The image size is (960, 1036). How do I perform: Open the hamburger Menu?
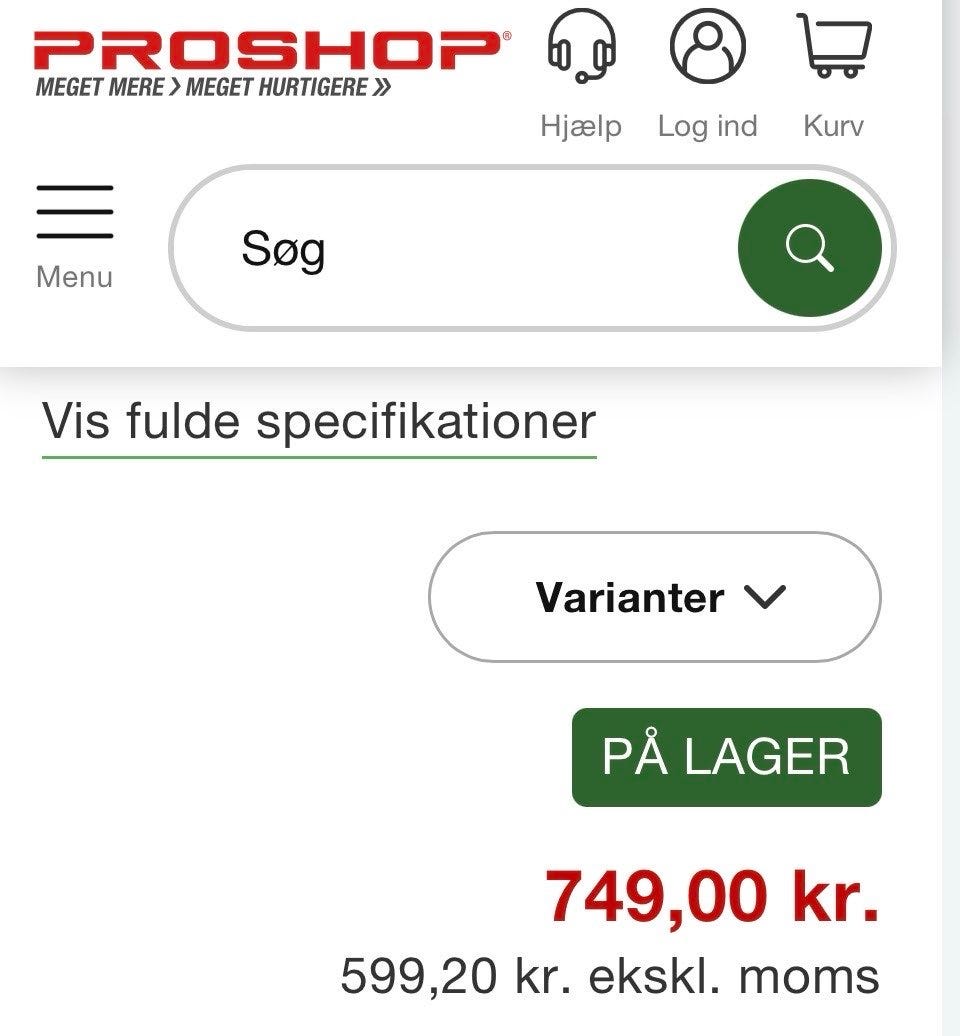pyautogui.click(x=75, y=234)
